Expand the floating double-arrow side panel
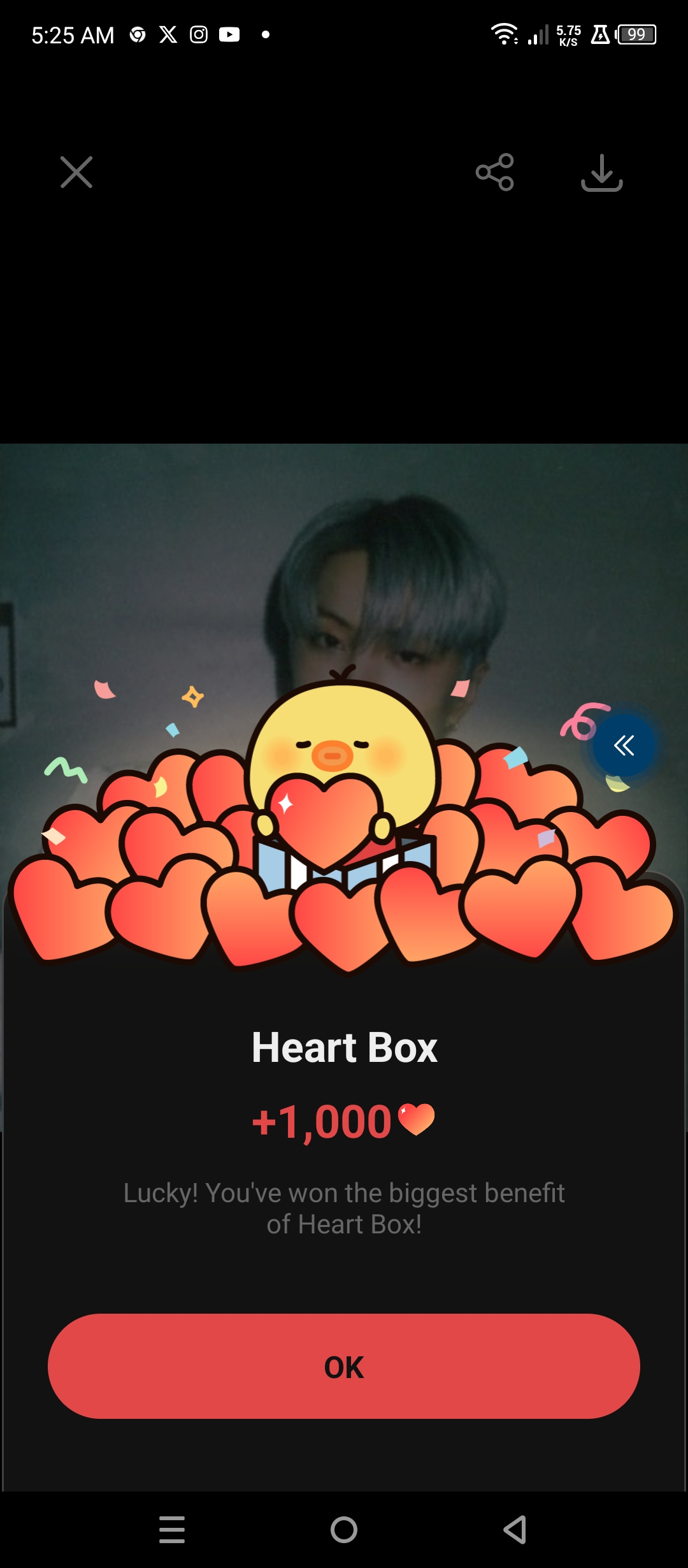Image resolution: width=688 pixels, height=1568 pixels. coord(624,745)
